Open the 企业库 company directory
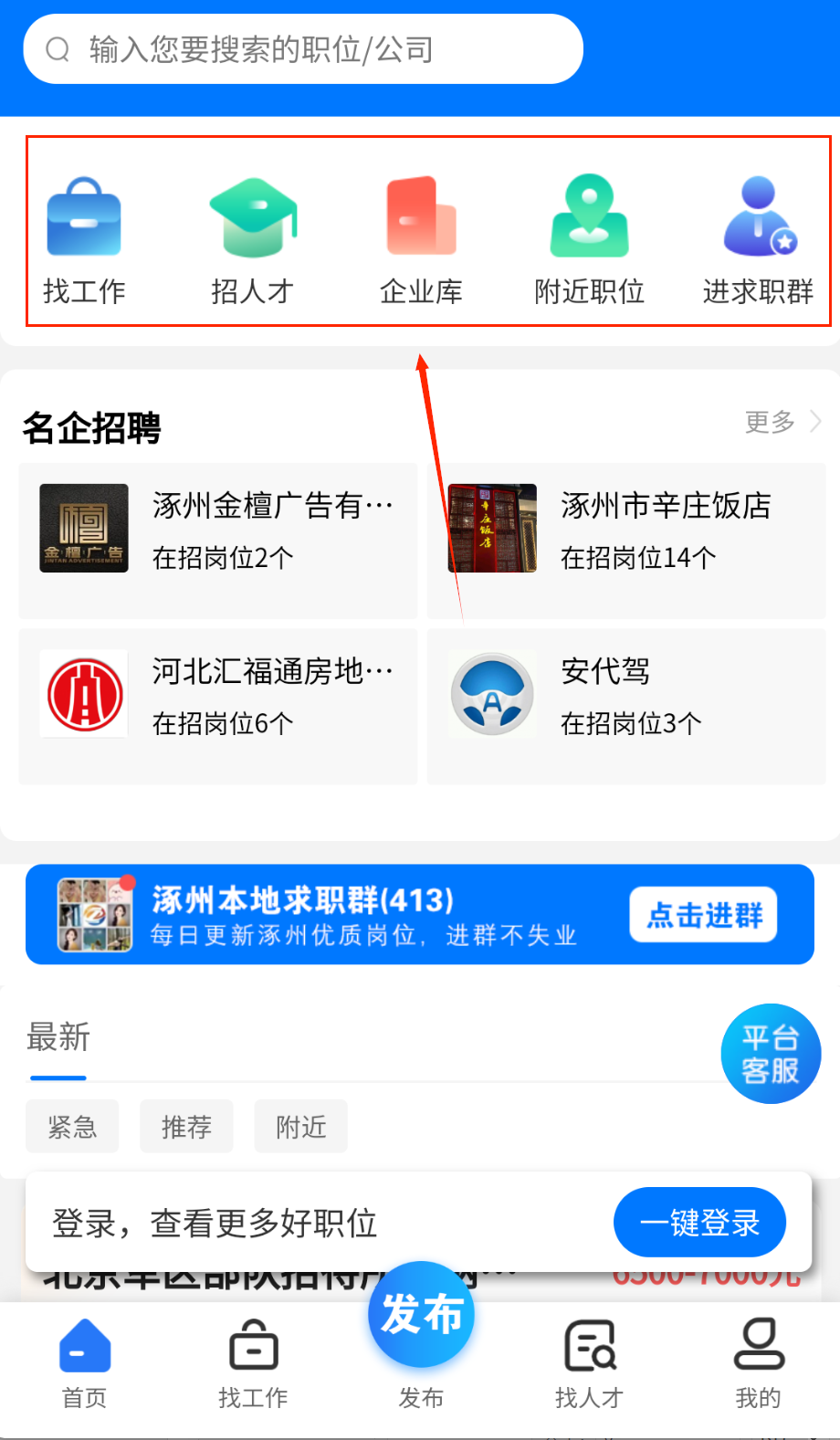 [x=421, y=240]
